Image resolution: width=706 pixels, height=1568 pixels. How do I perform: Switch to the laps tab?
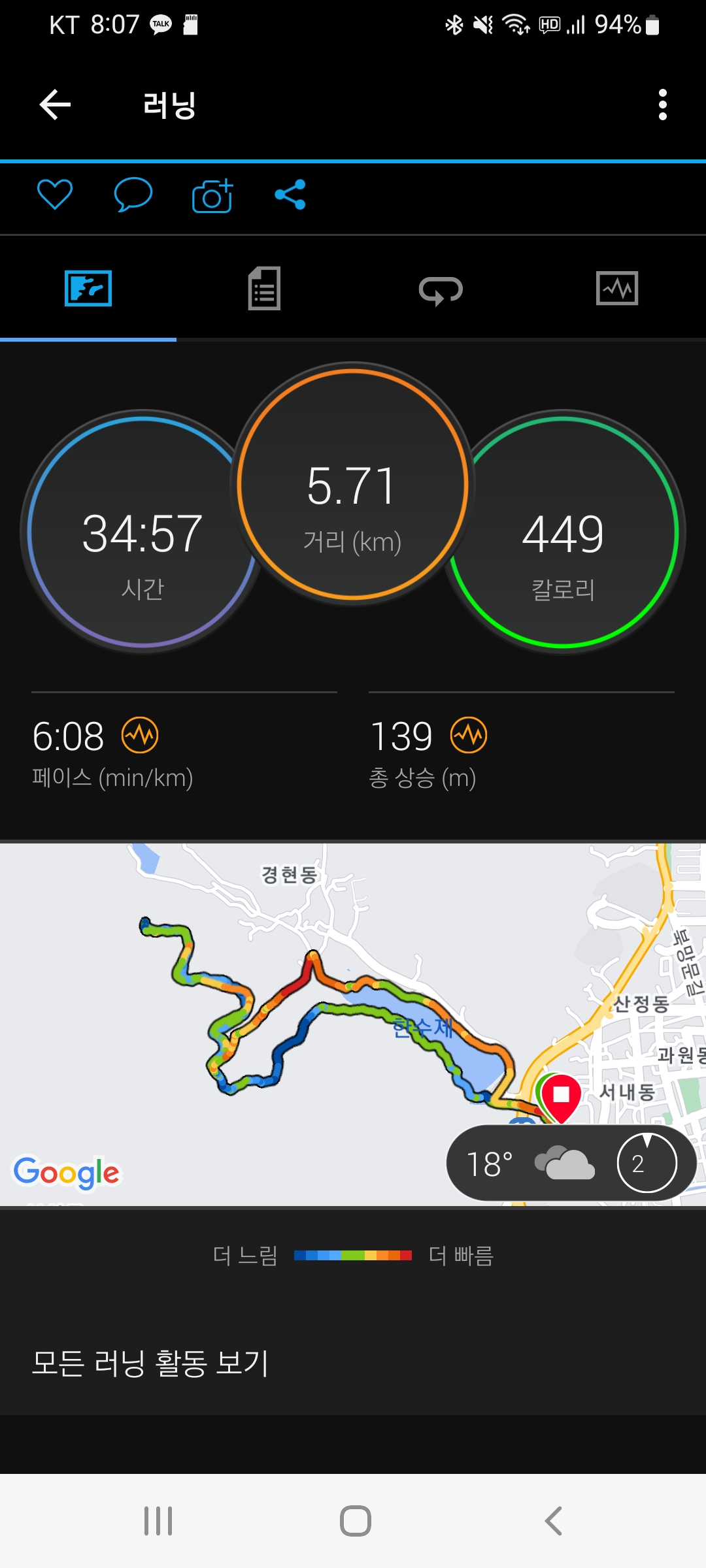coord(441,289)
